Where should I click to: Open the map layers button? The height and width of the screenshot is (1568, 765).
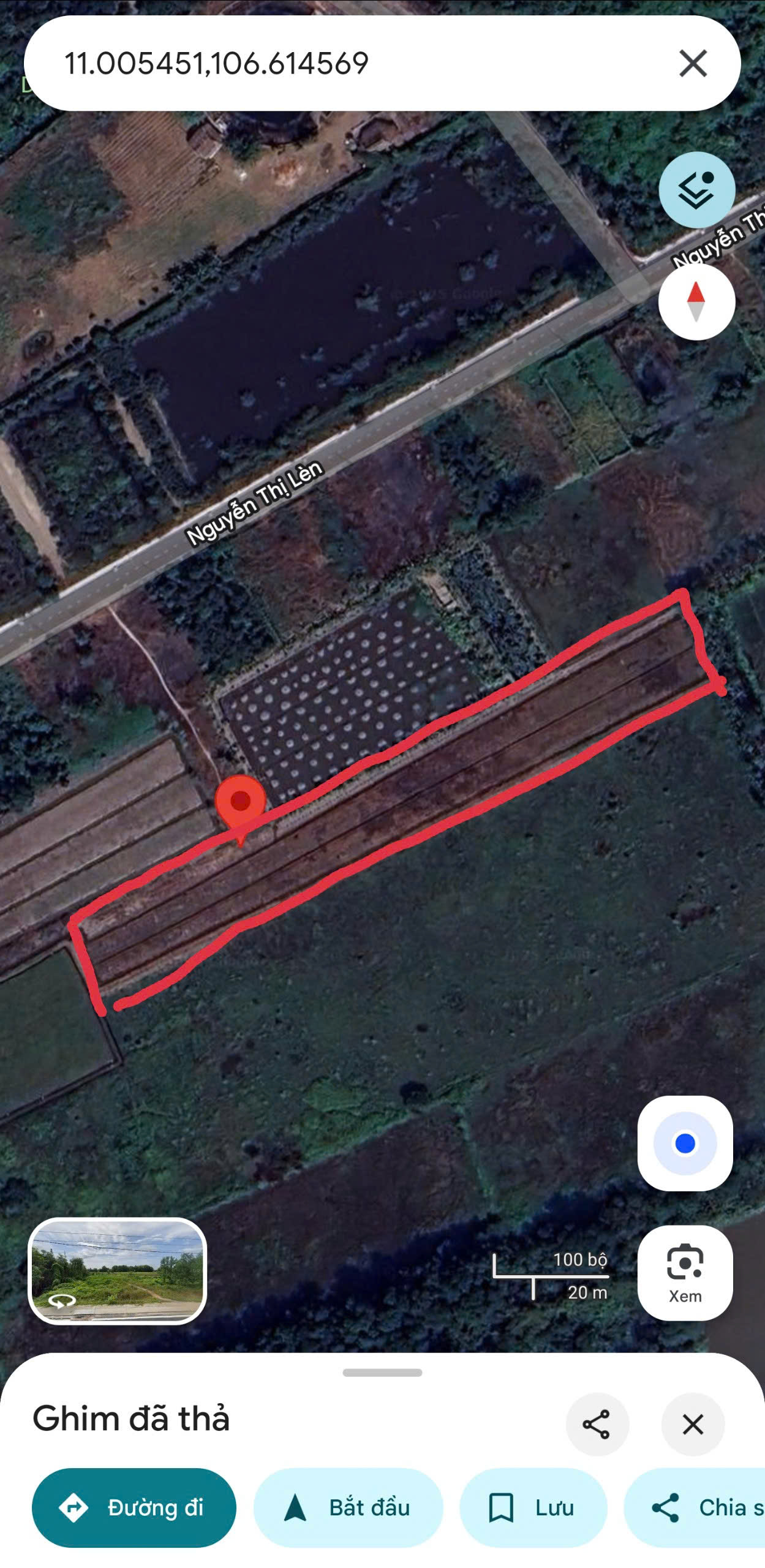pos(696,190)
